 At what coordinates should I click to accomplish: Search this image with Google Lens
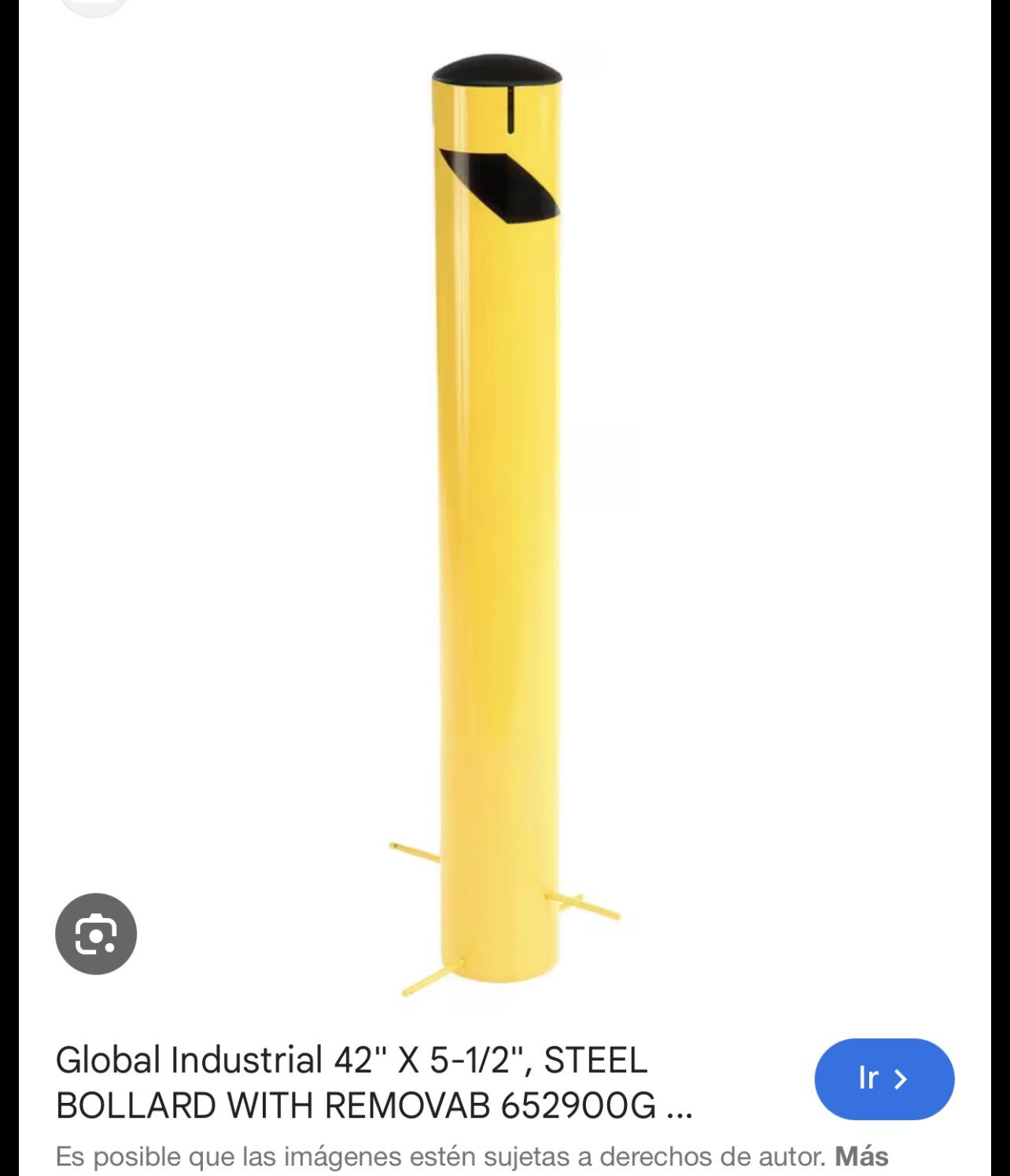[96, 934]
